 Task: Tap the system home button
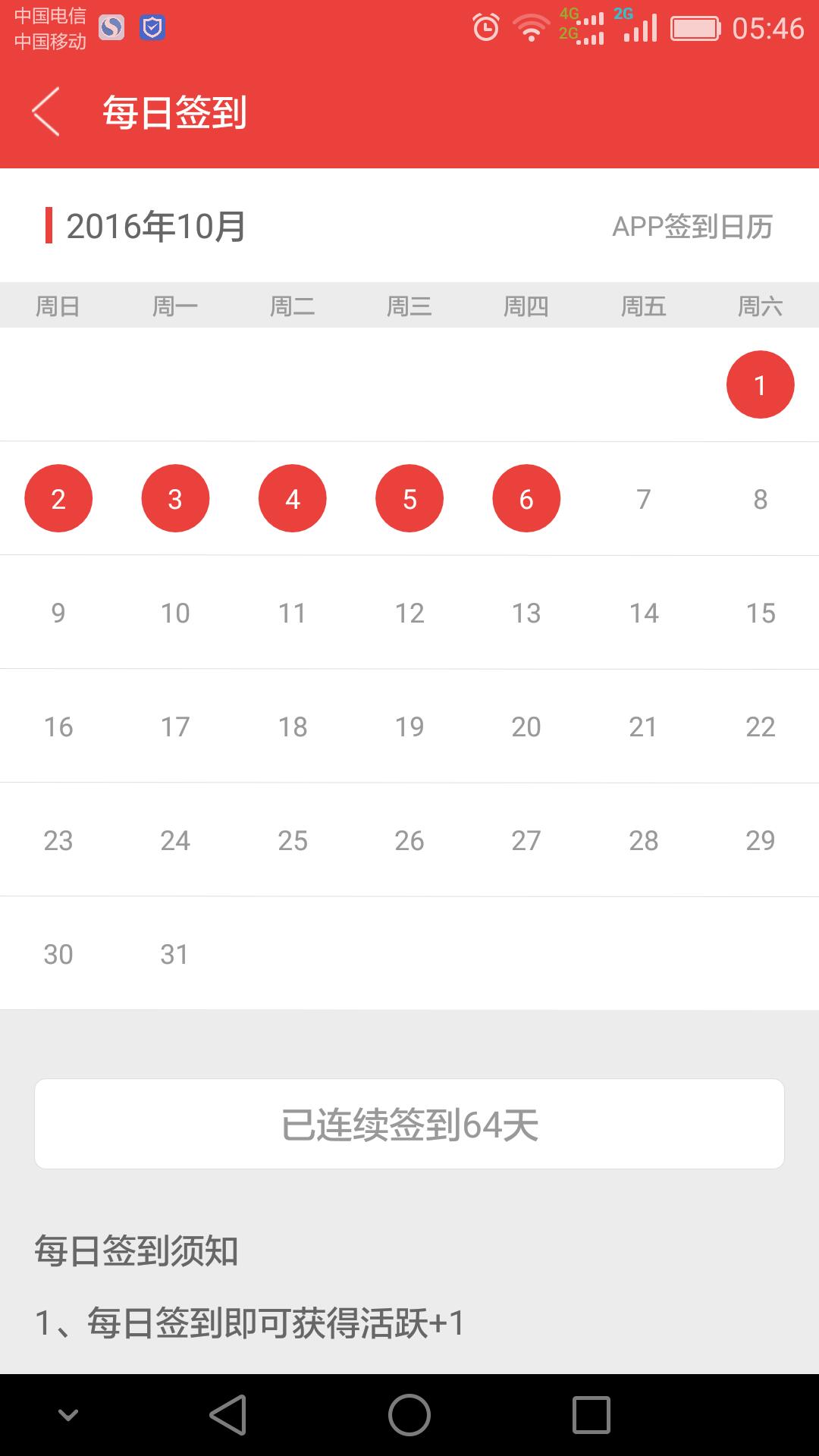409,1415
